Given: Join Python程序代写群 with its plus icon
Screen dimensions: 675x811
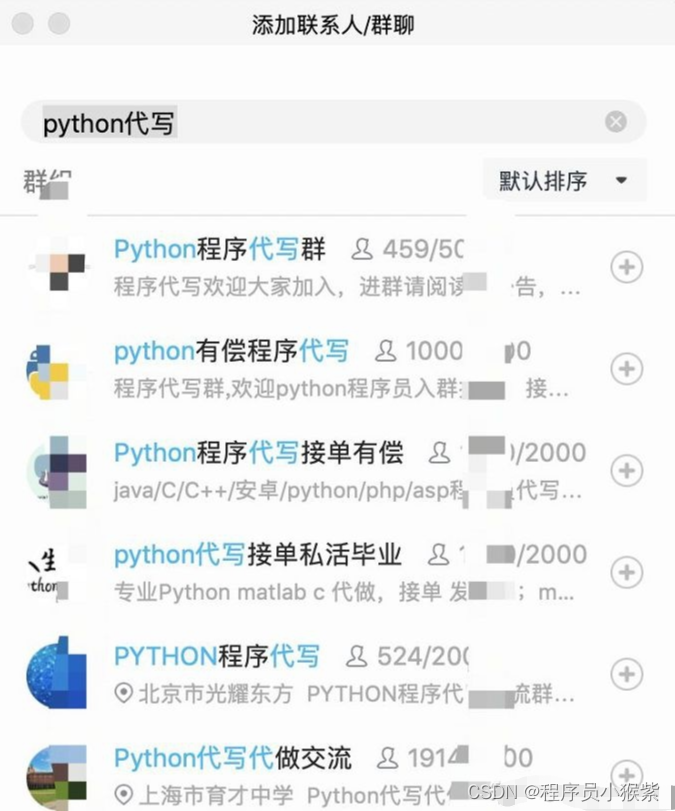Looking at the screenshot, I should click(x=627, y=267).
